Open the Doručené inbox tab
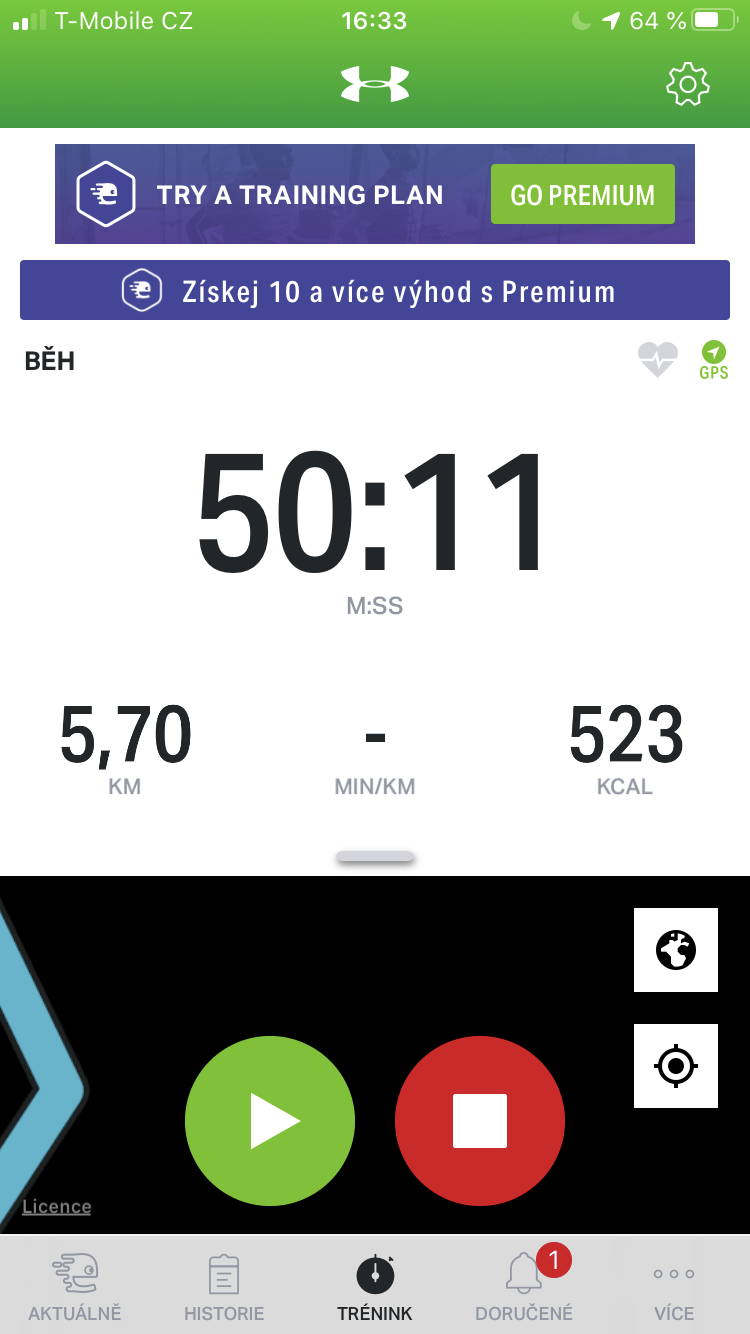The image size is (750, 1334). (524, 1286)
